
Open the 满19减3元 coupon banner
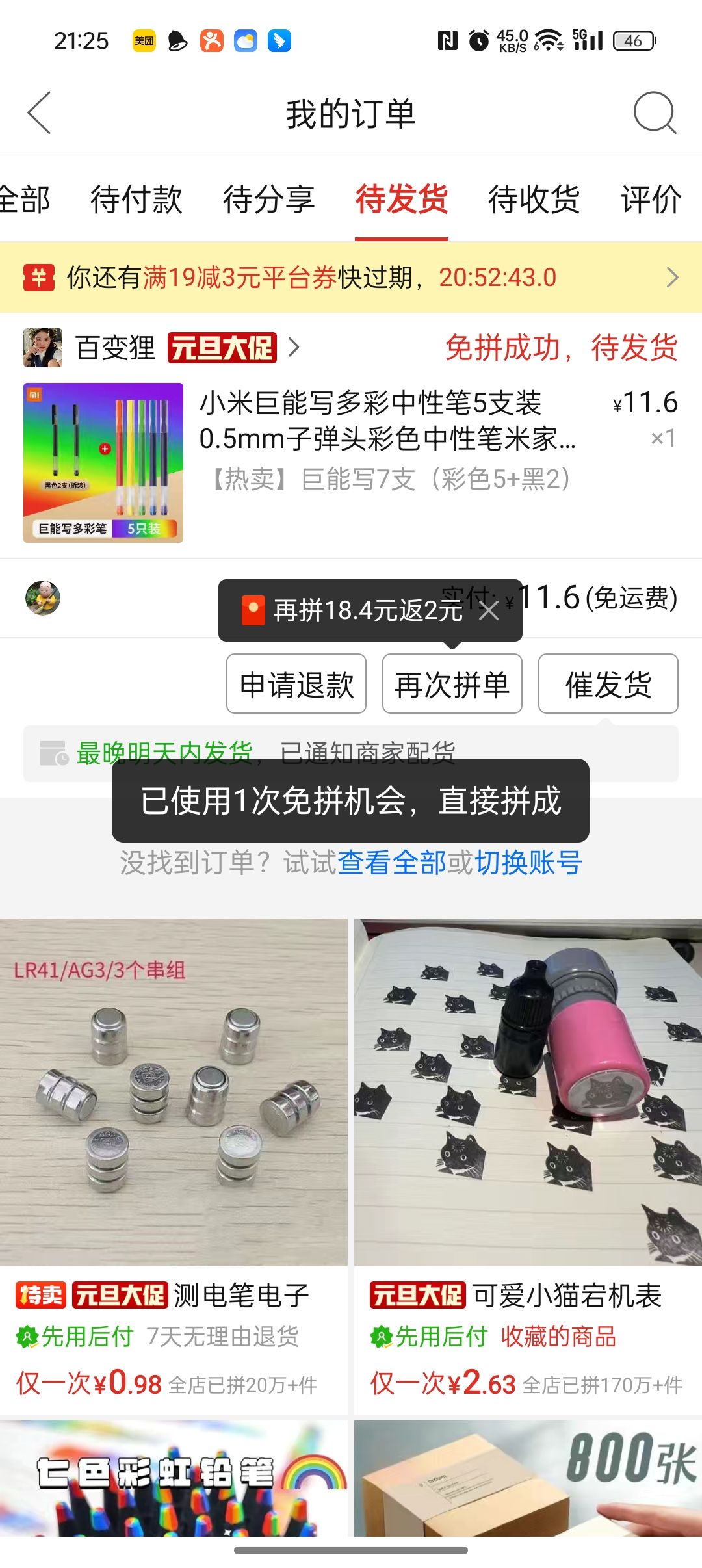[x=351, y=278]
